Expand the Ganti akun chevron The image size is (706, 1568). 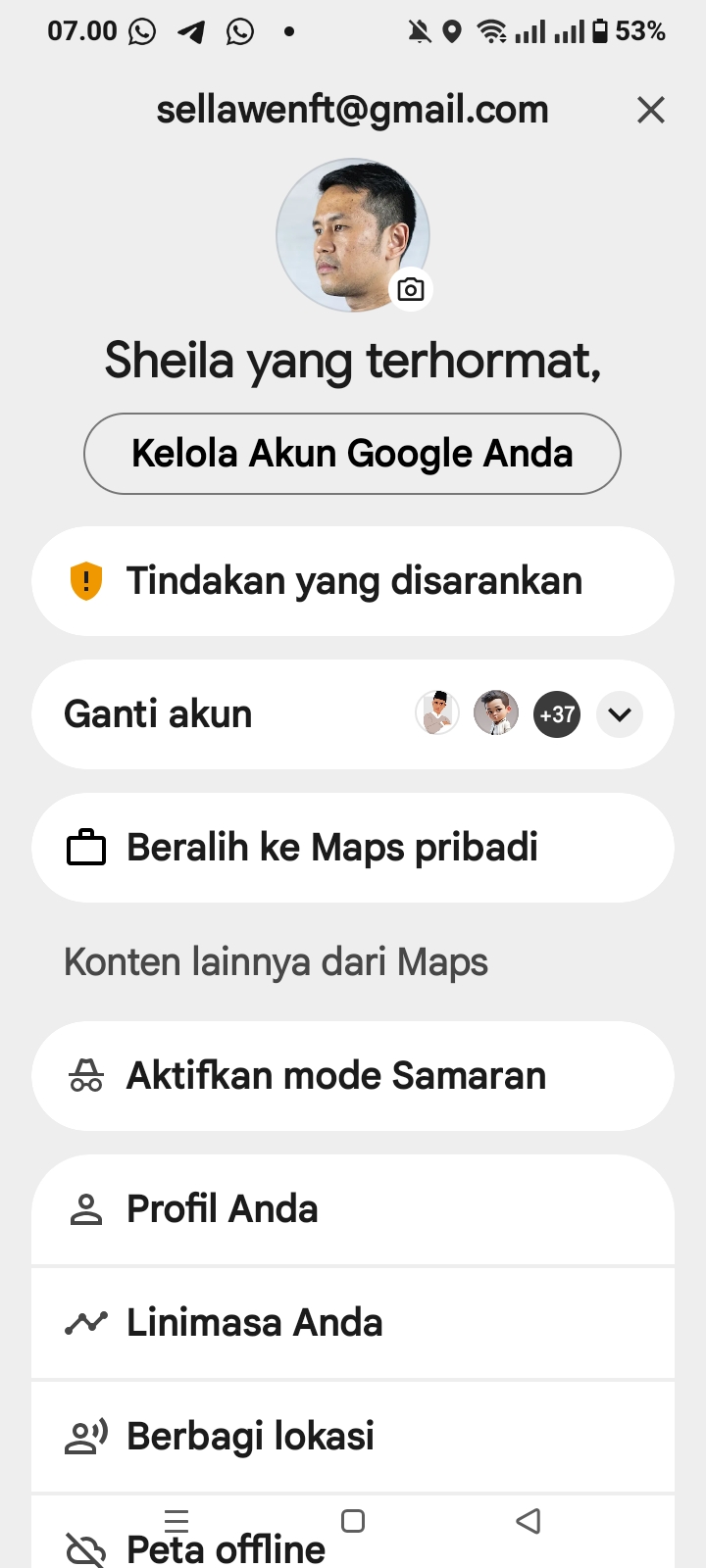pos(620,714)
